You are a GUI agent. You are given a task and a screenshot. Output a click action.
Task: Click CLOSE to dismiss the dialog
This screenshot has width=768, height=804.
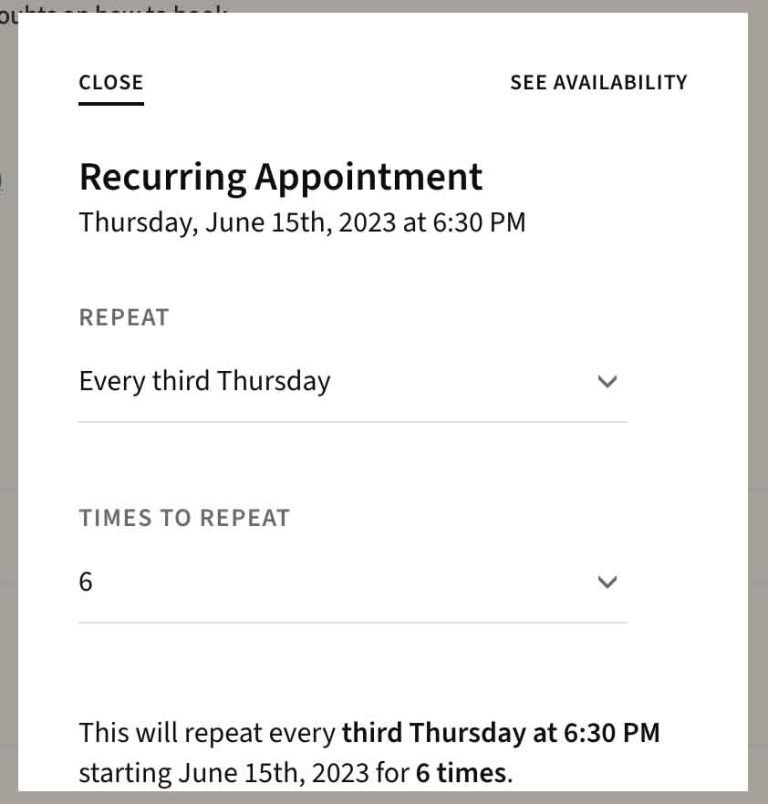coord(110,83)
